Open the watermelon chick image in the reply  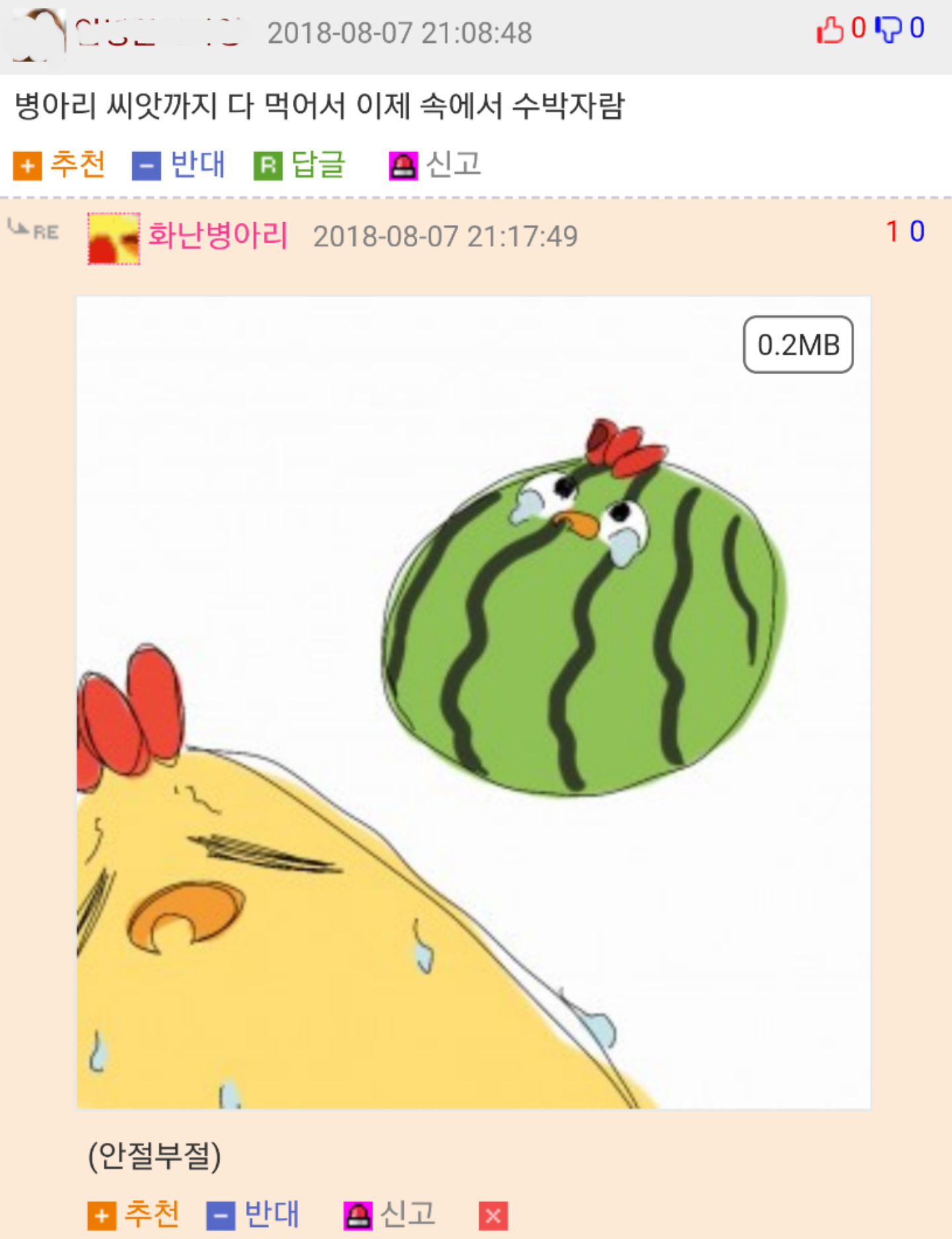pos(473,702)
